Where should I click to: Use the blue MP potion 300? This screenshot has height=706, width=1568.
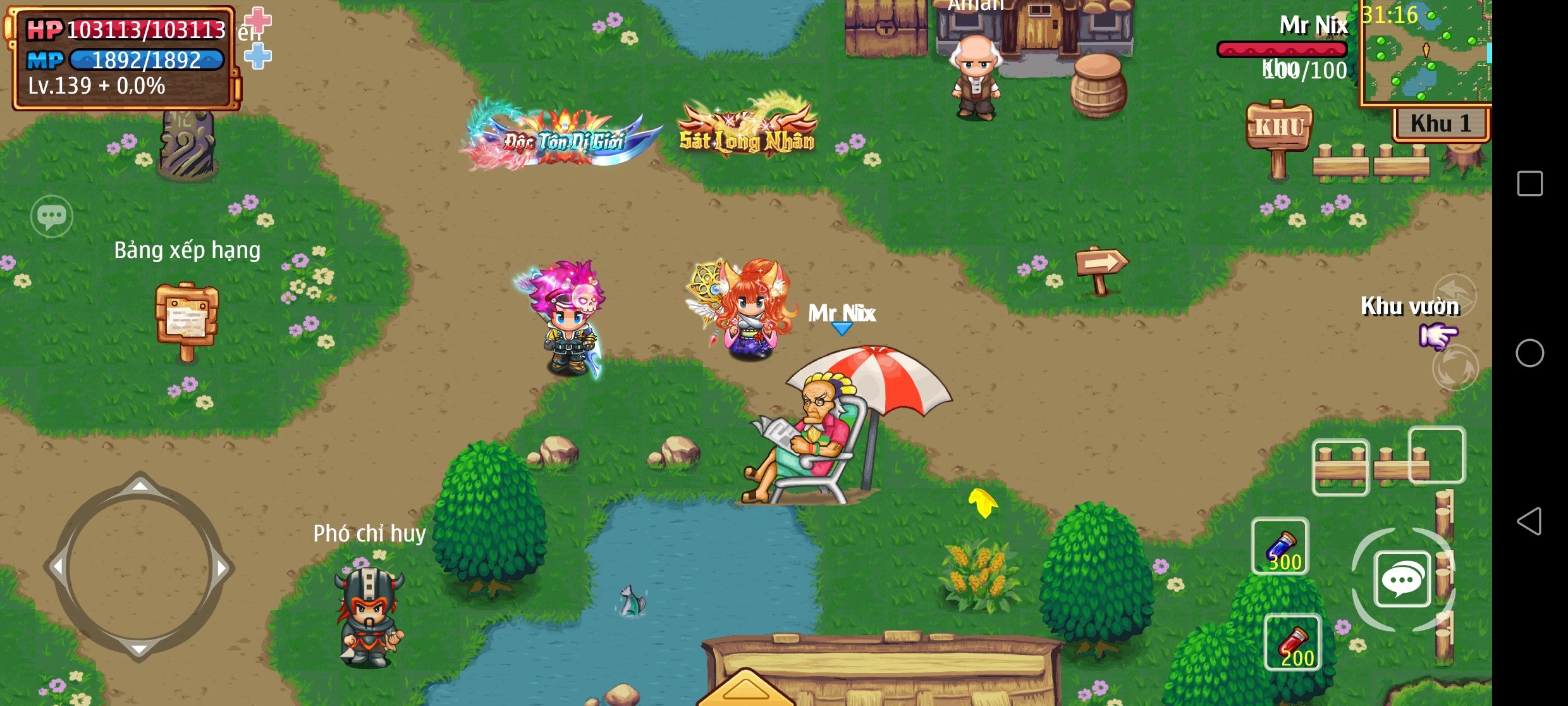click(x=1280, y=546)
